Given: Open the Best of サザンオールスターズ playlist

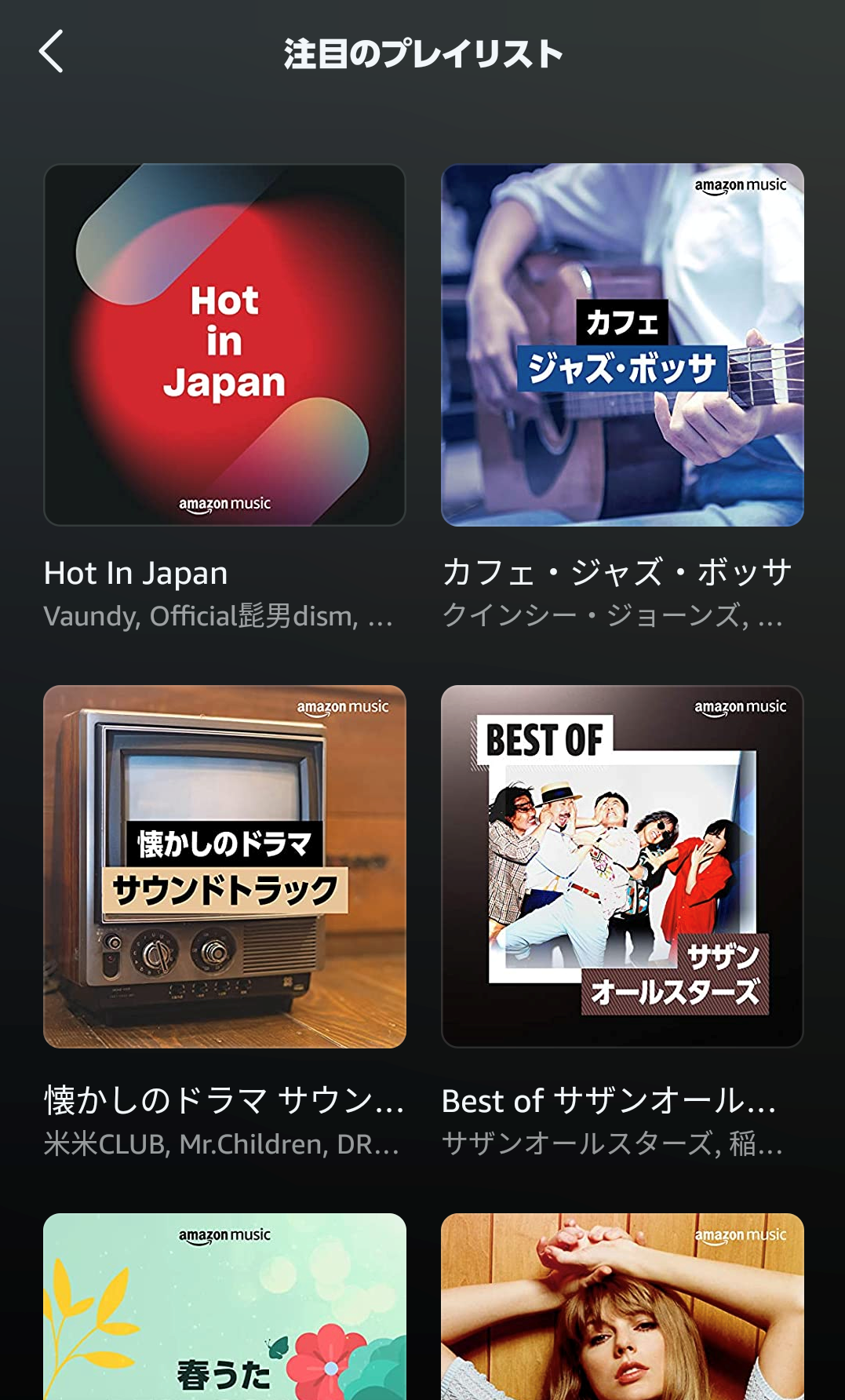Looking at the screenshot, I should 622,866.
